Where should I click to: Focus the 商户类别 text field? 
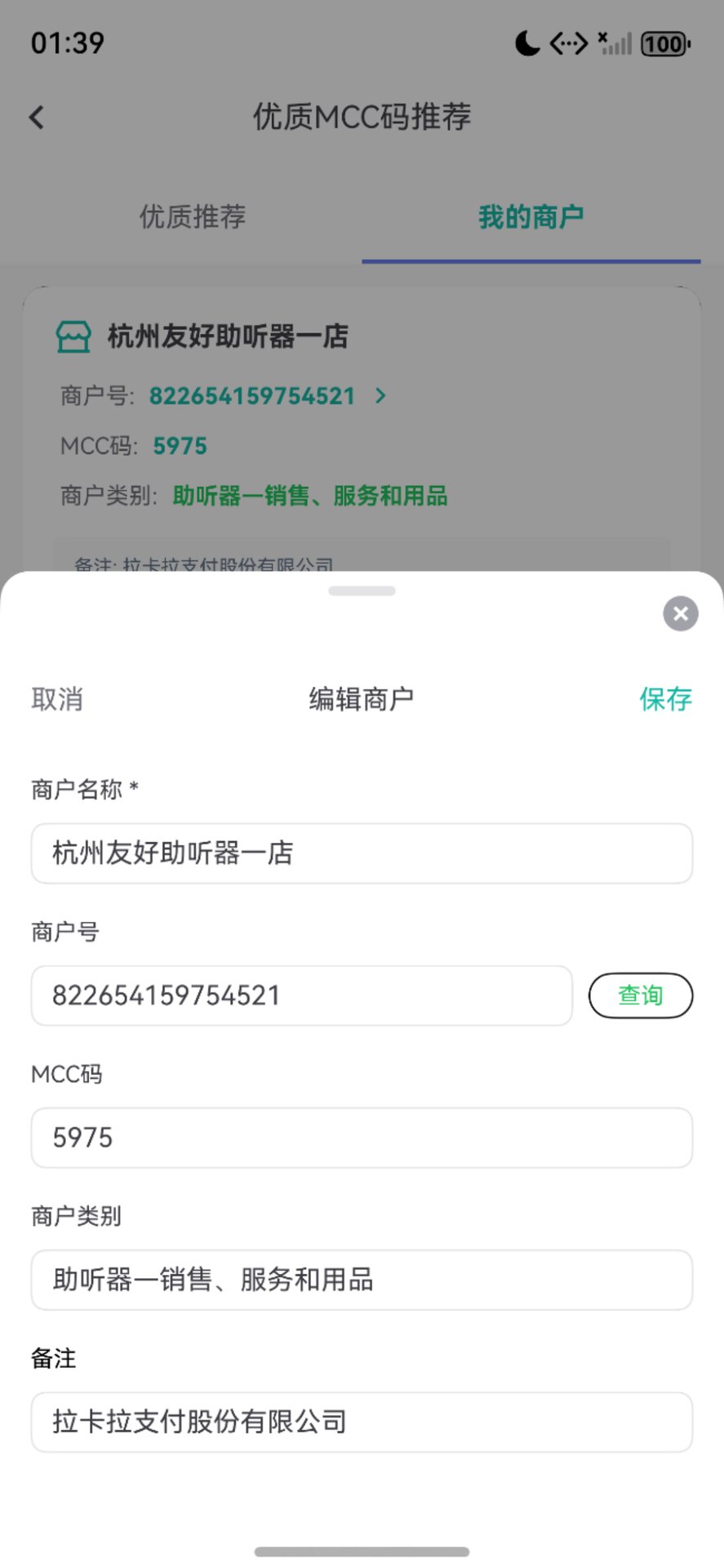click(x=362, y=1280)
